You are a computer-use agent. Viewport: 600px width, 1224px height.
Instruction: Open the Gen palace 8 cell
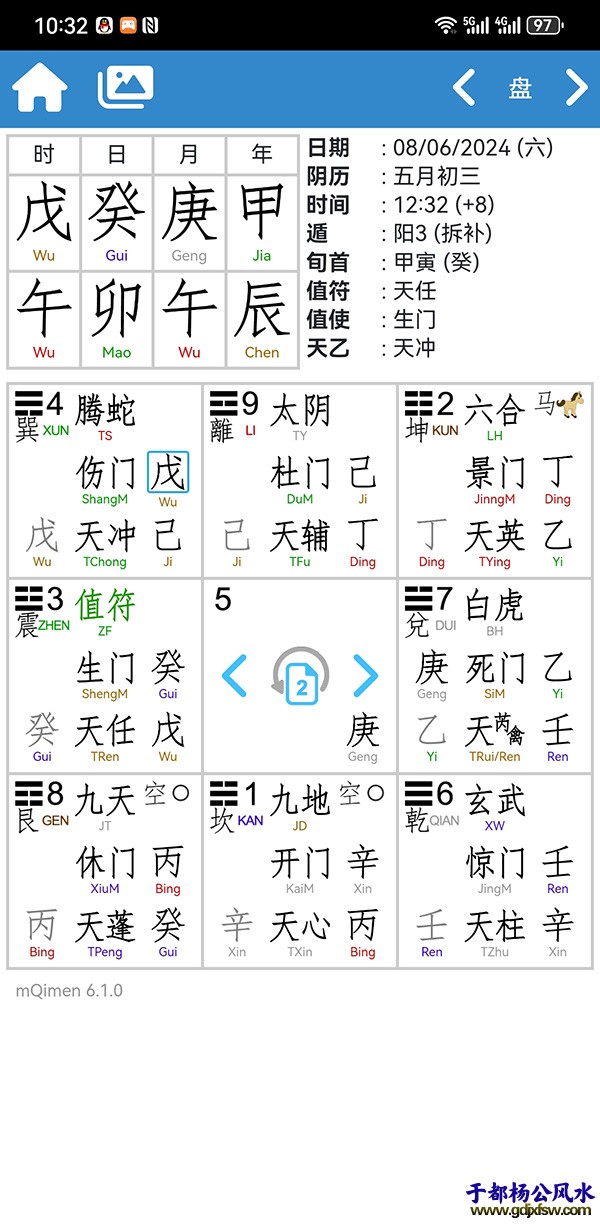point(104,871)
